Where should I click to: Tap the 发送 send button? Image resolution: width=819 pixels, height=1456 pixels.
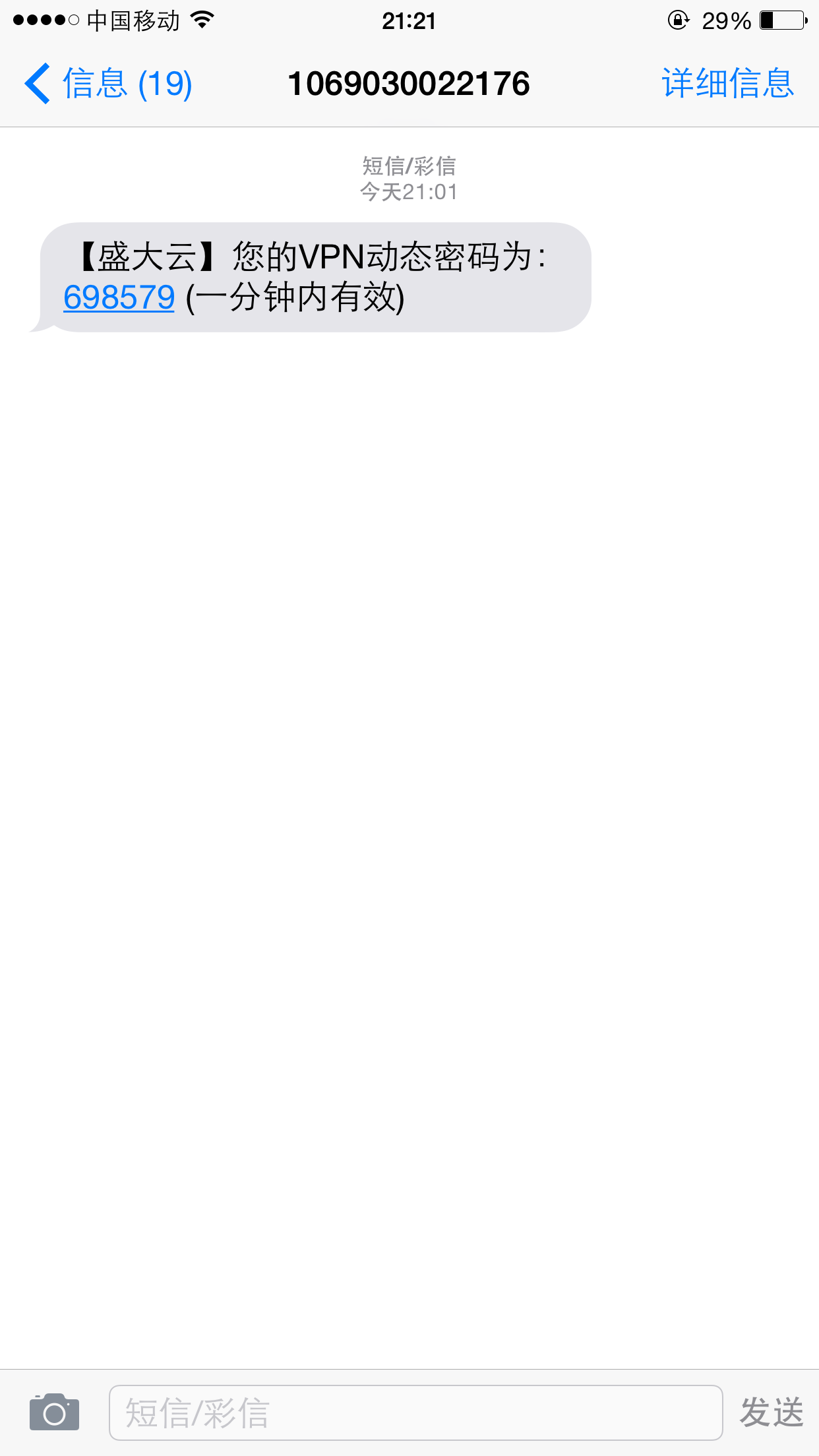pyautogui.click(x=772, y=1412)
